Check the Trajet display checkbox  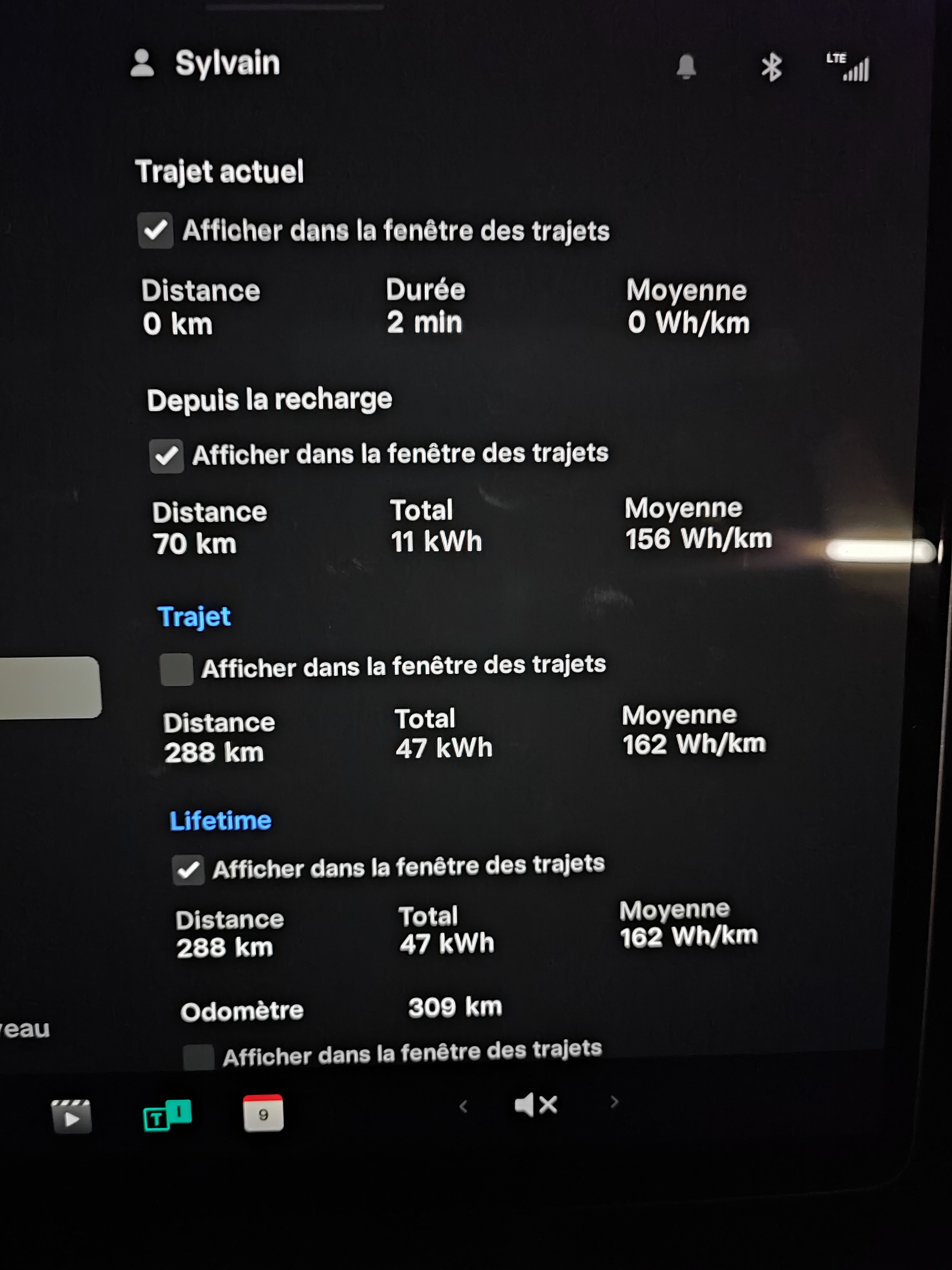176,669
